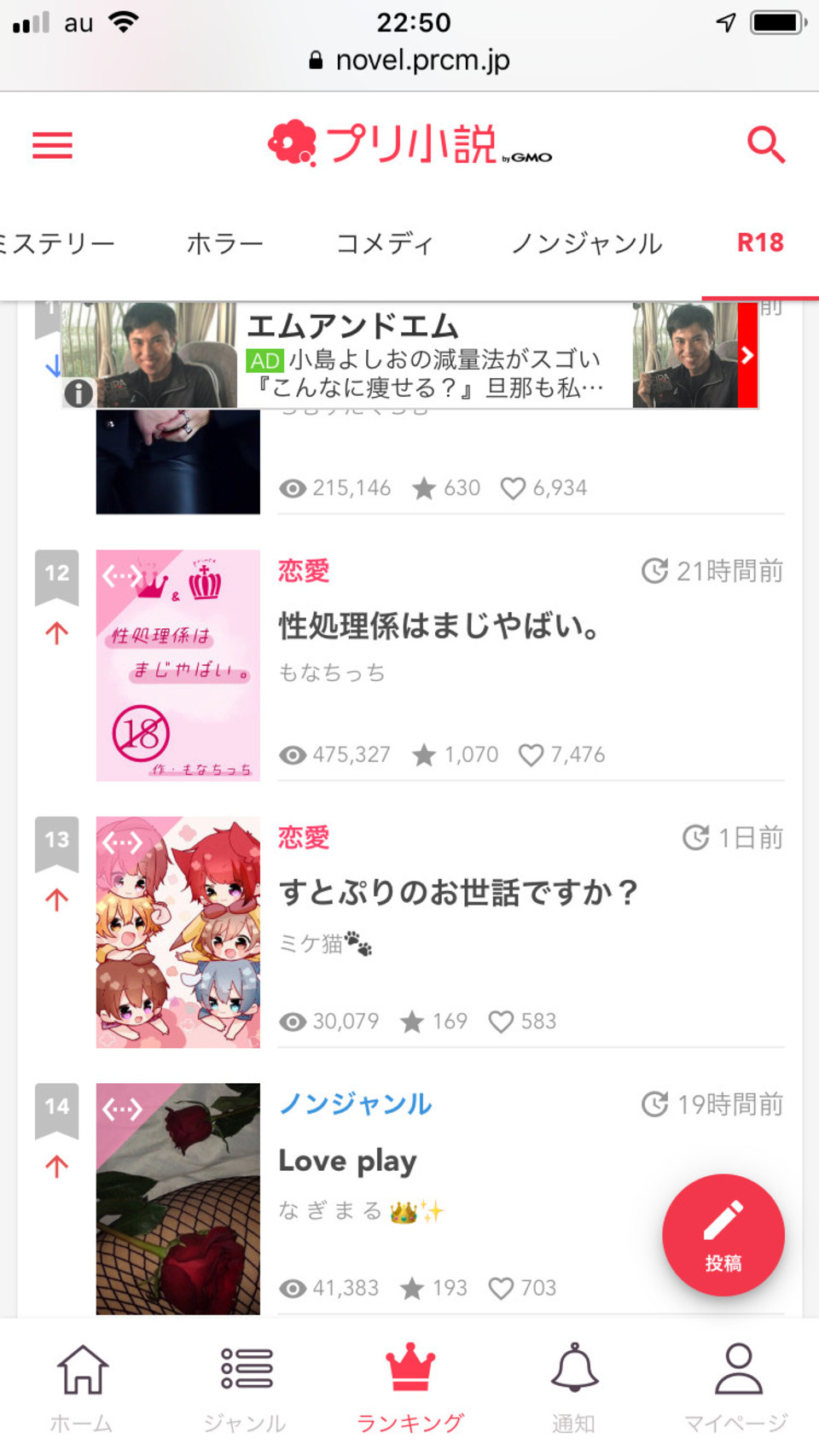Select the ノンジャンル tab

[586, 243]
